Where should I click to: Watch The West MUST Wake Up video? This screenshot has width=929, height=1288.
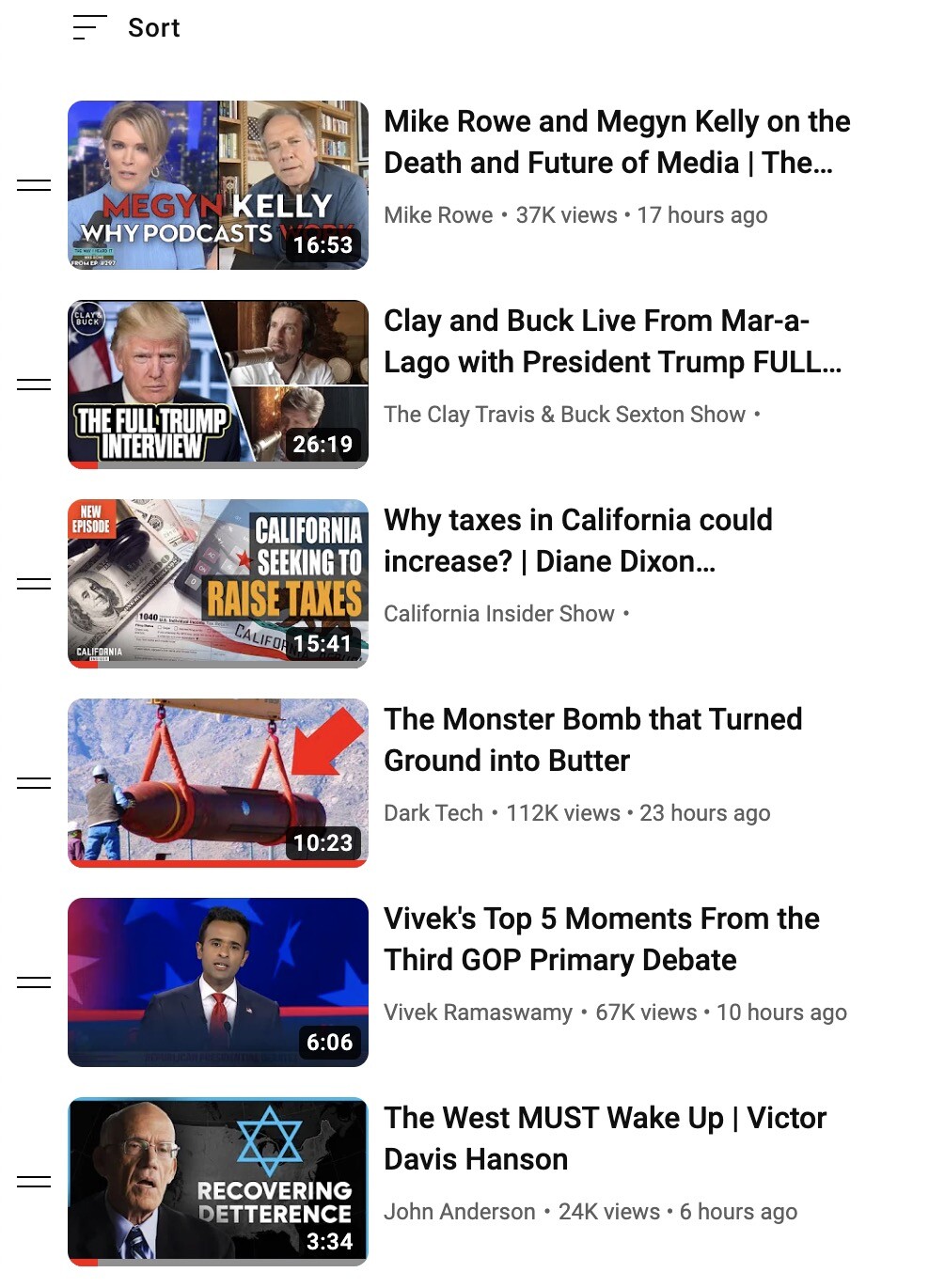coord(218,1182)
